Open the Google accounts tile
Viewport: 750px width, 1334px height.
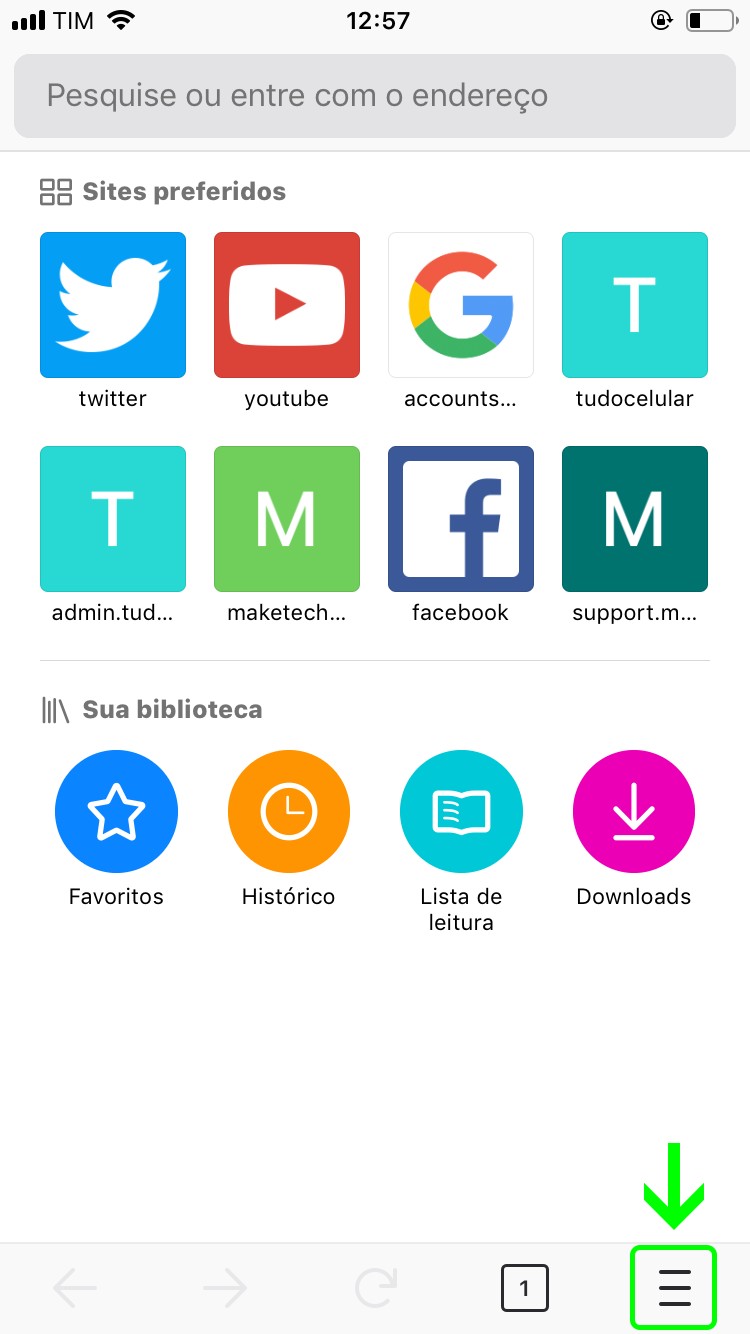tap(461, 305)
